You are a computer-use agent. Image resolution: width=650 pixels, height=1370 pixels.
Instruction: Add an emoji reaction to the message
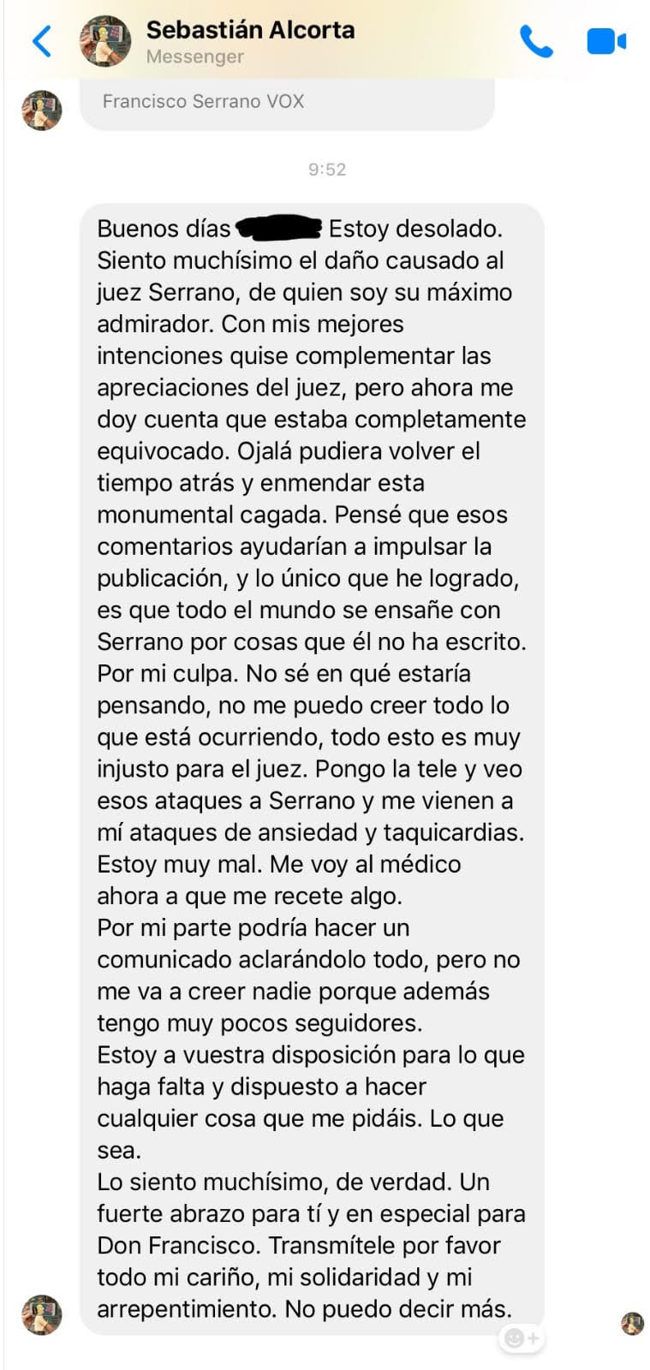tap(522, 1337)
